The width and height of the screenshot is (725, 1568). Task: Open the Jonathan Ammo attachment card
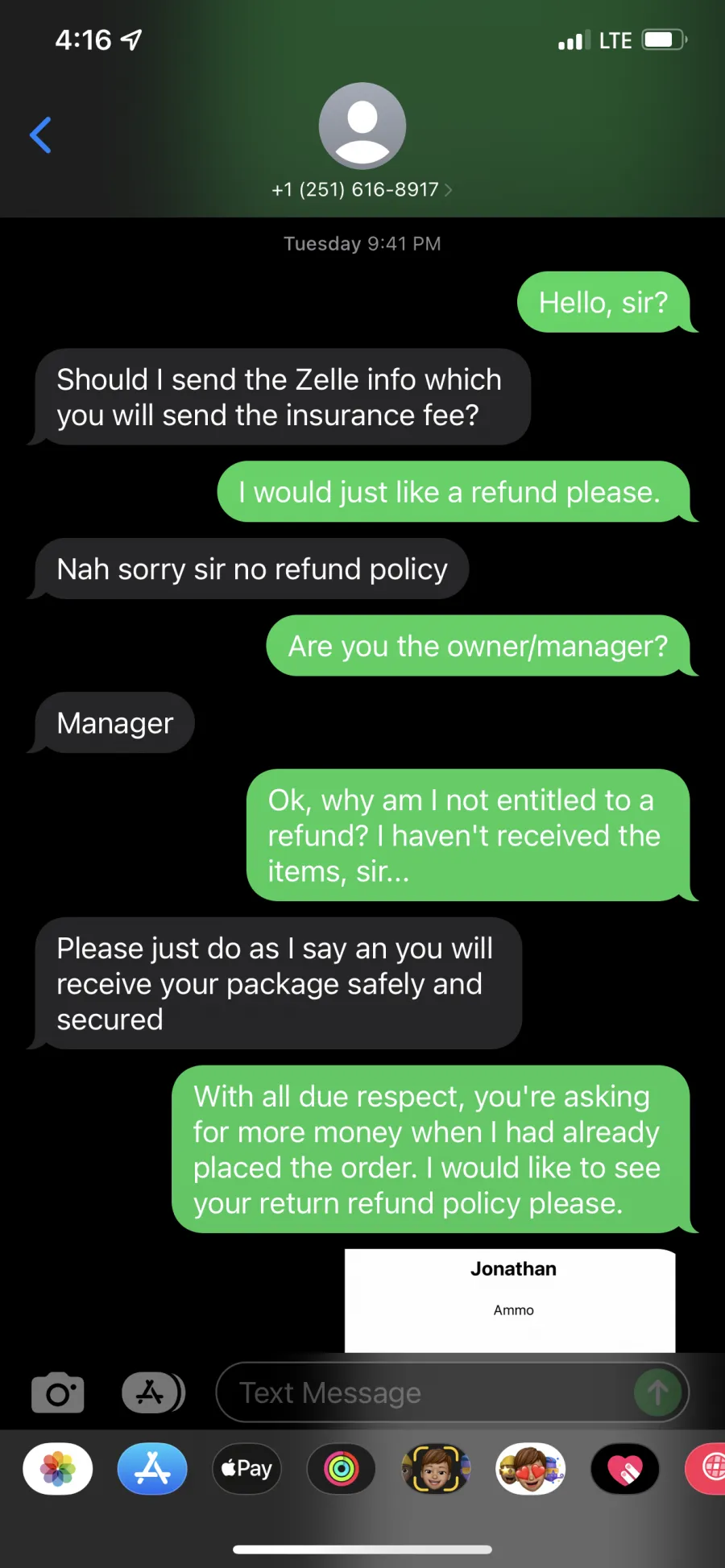click(x=510, y=1301)
